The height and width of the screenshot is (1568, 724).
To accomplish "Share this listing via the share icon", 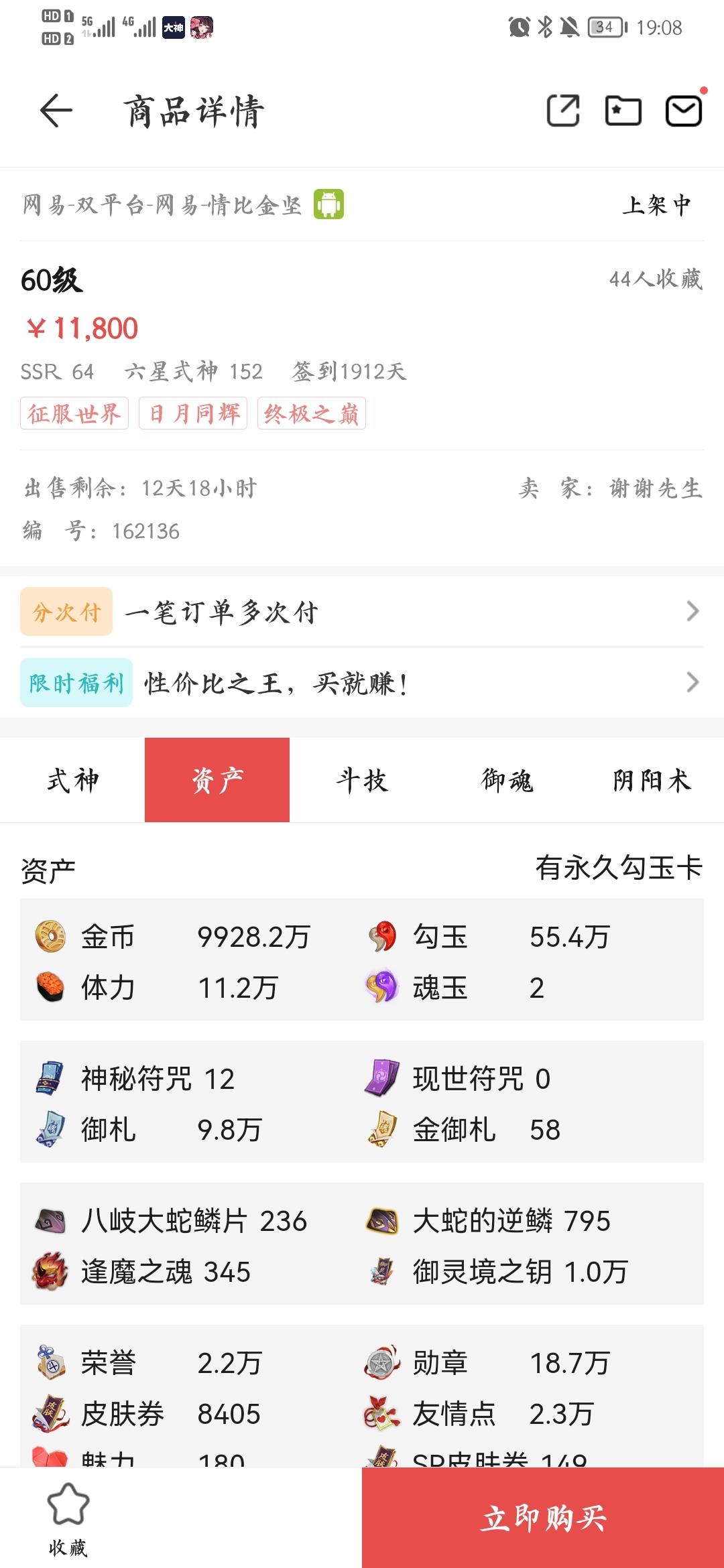I will [x=563, y=111].
